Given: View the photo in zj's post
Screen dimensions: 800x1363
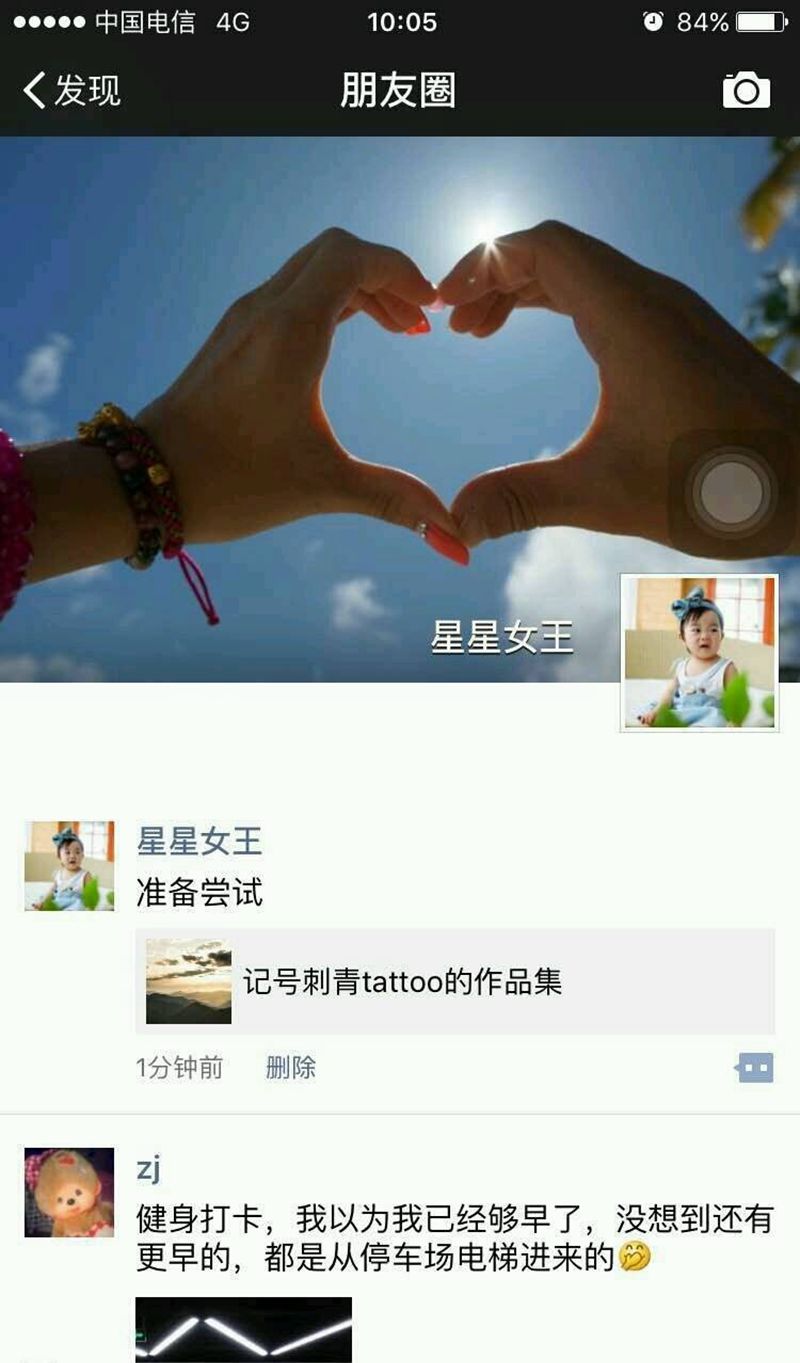Looking at the screenshot, I should point(243,1330).
